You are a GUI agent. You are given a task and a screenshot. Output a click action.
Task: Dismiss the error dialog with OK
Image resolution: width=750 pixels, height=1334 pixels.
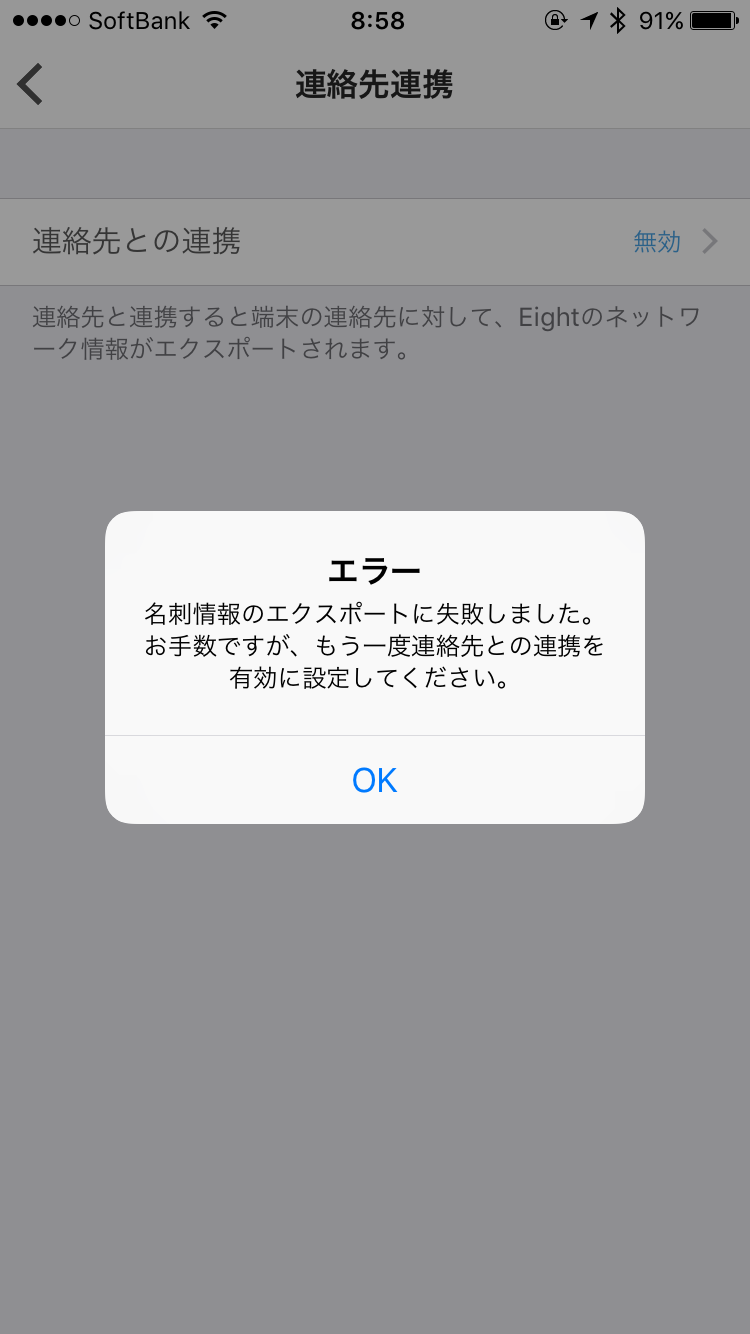click(375, 780)
